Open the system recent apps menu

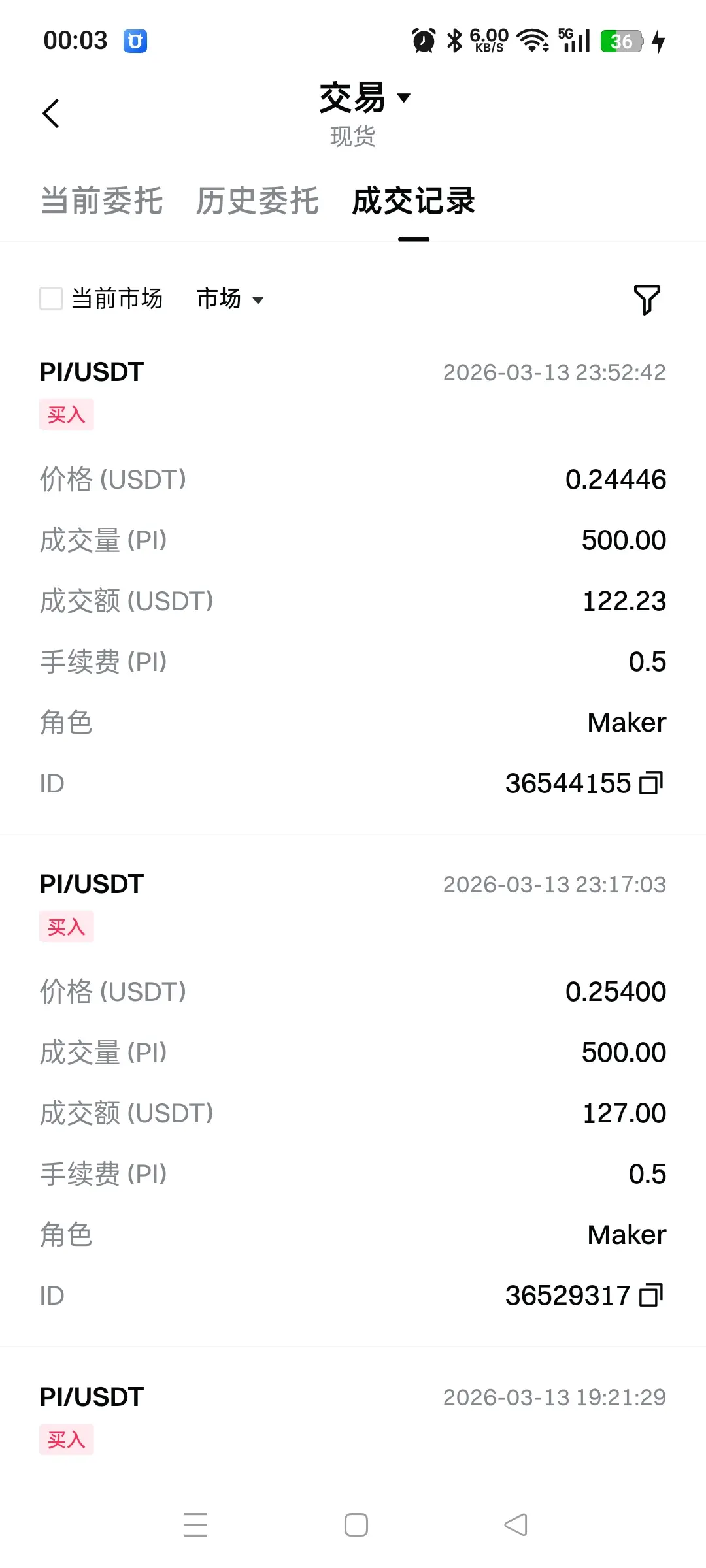[x=195, y=1525]
